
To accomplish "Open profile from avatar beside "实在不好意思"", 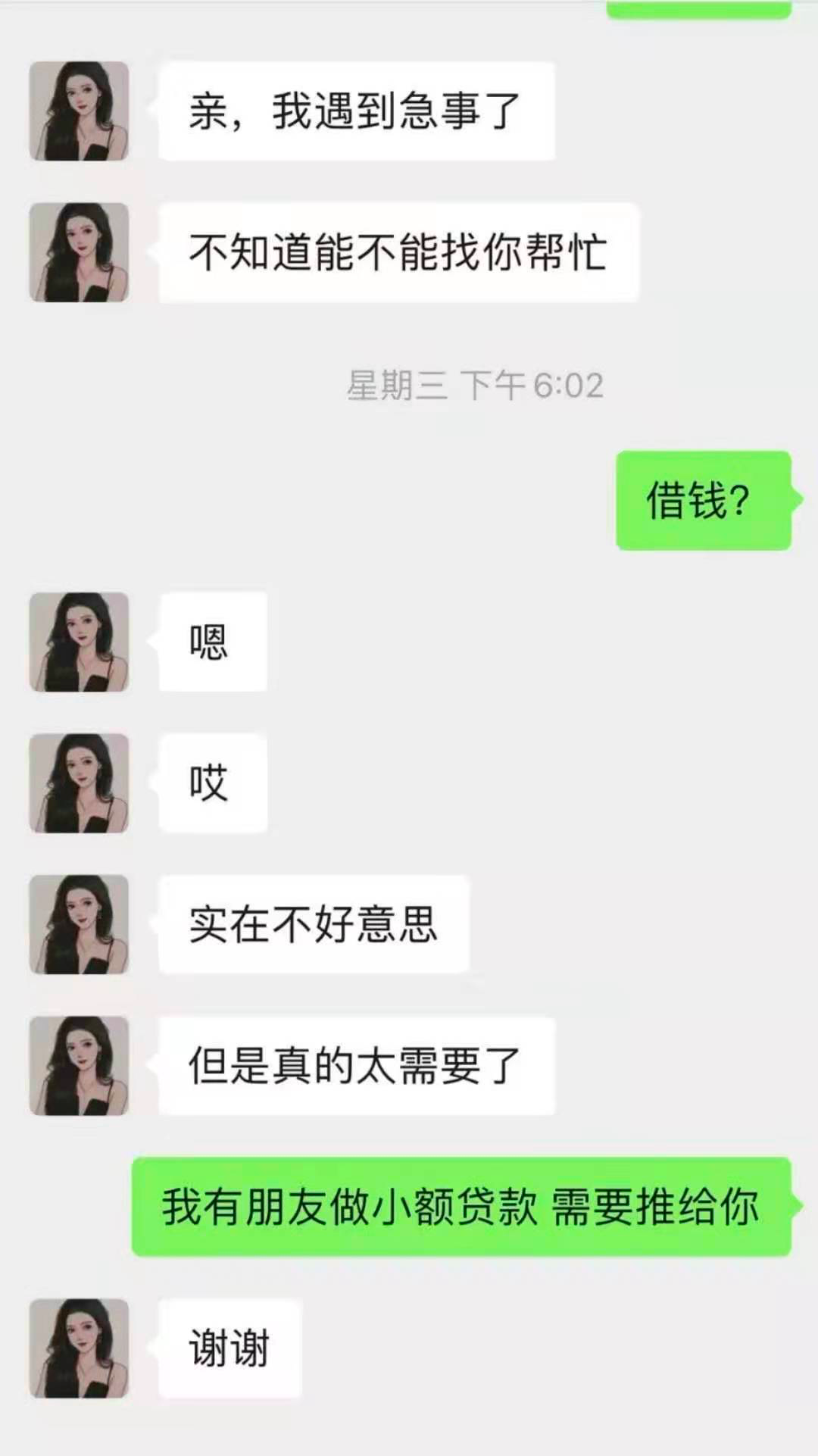I will click(x=79, y=924).
